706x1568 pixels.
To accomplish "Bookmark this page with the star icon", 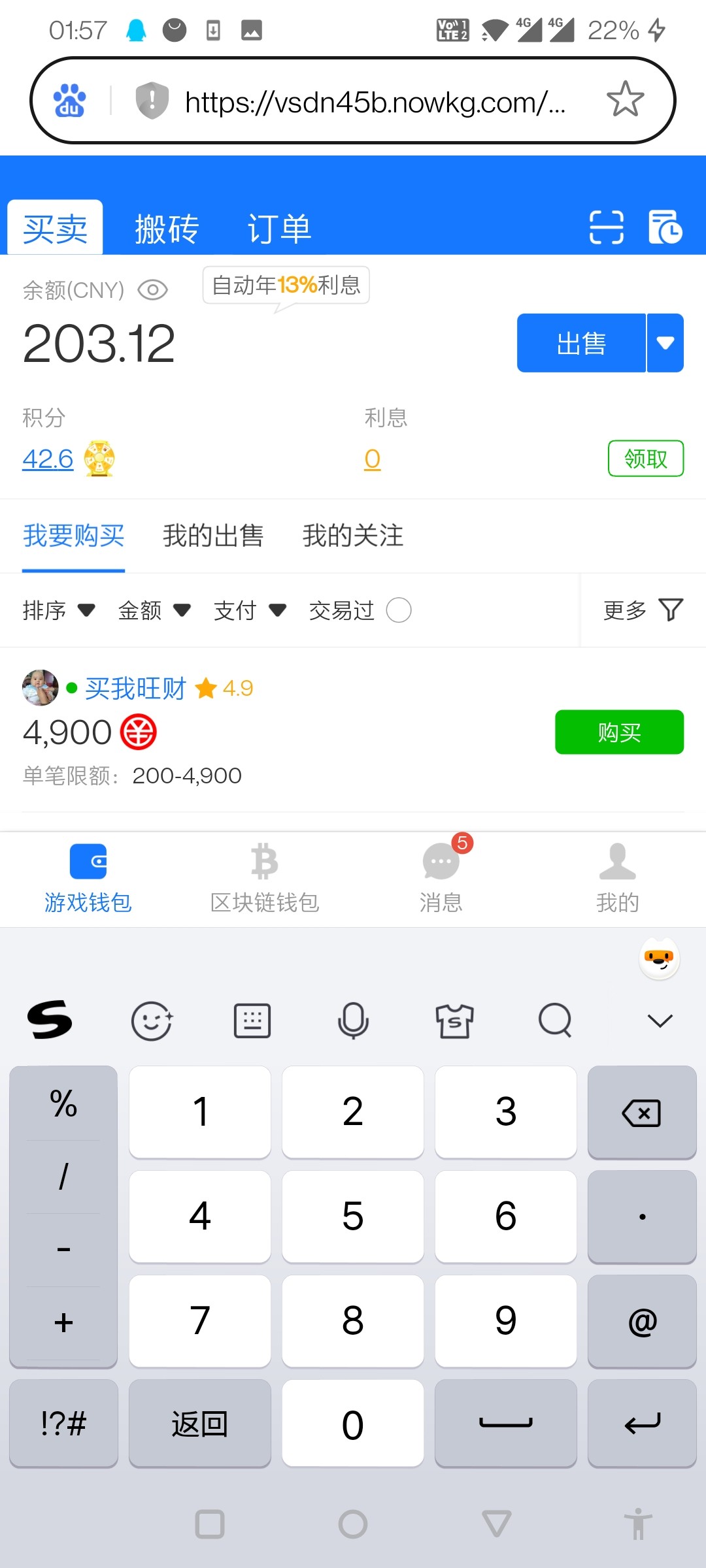I will [625, 100].
